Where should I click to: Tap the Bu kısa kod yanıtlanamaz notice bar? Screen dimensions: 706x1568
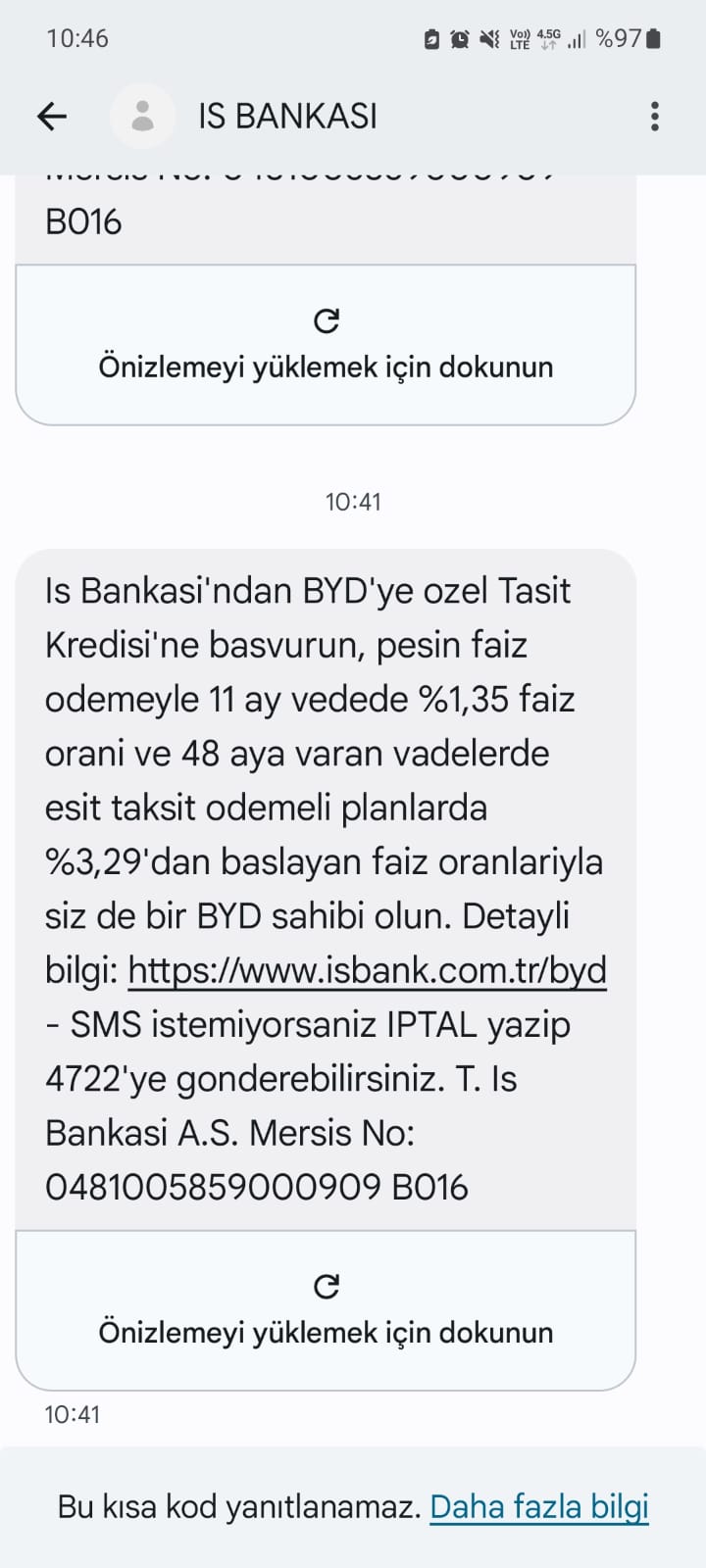click(x=353, y=1506)
